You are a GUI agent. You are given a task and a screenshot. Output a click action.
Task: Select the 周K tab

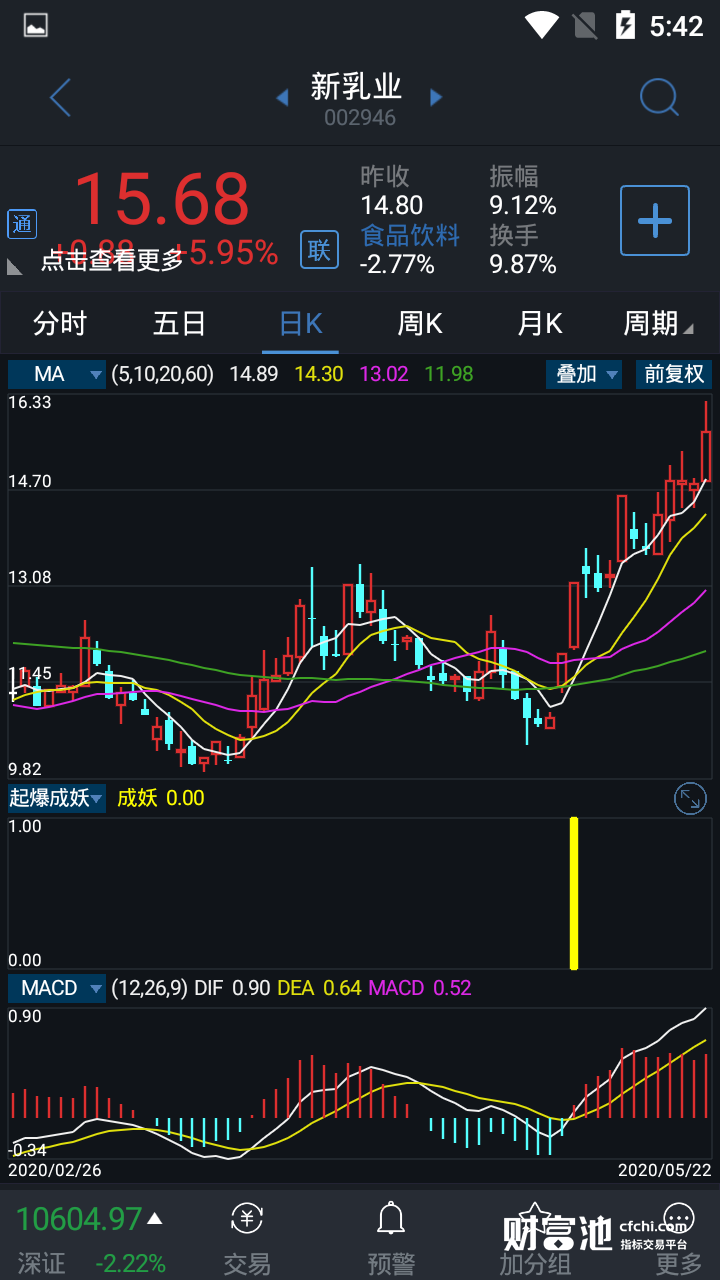(x=420, y=324)
